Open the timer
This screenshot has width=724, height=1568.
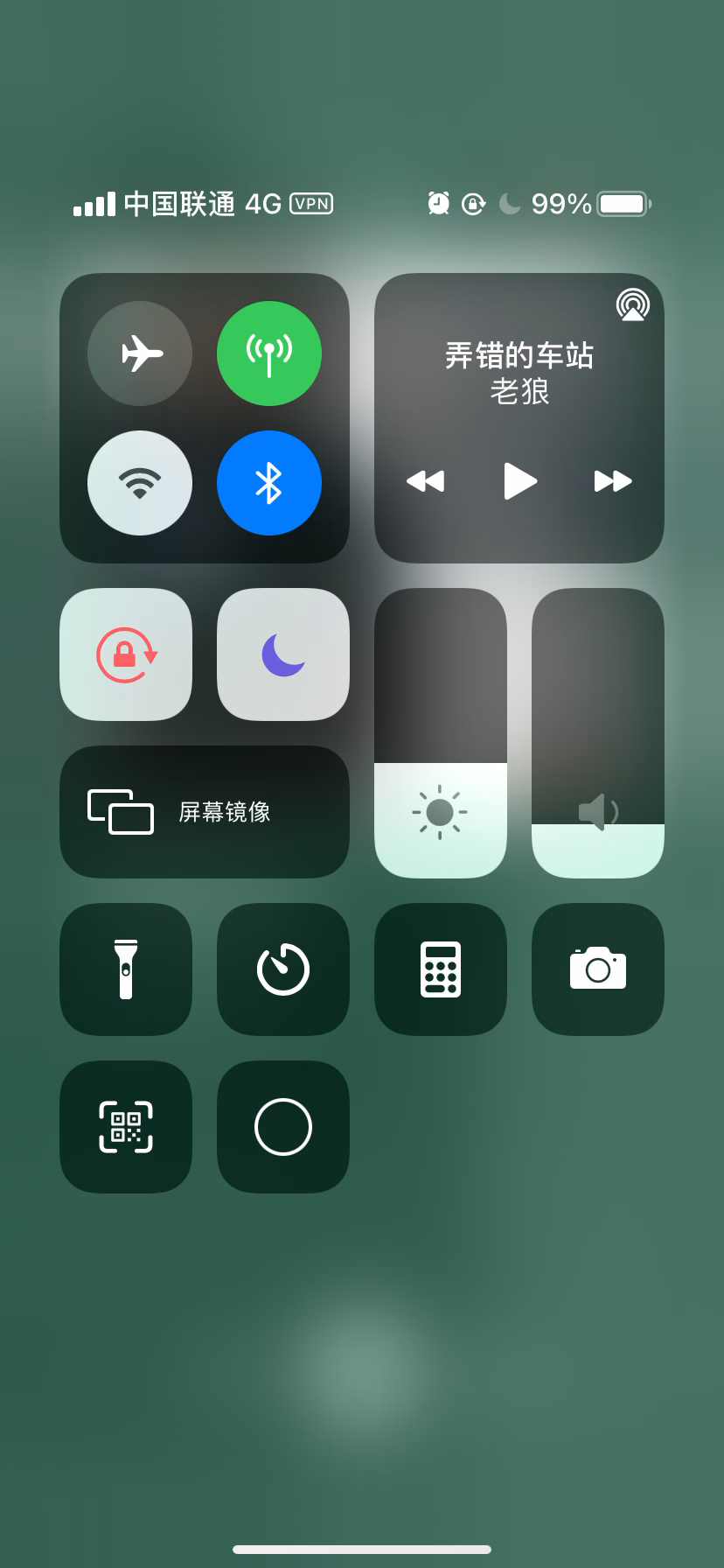tap(283, 969)
